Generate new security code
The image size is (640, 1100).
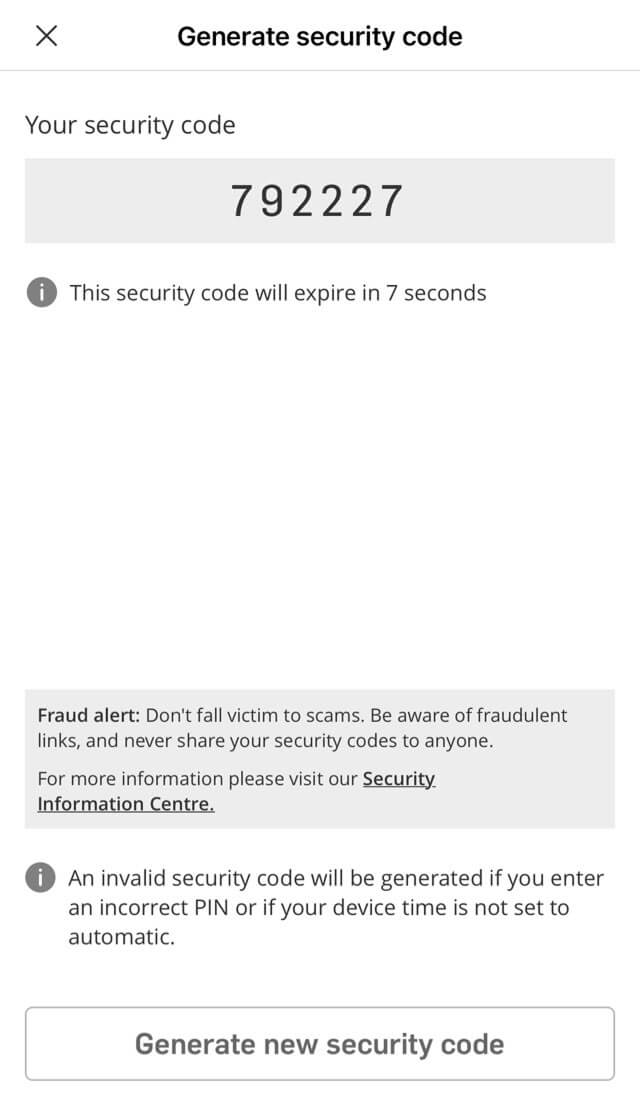320,1044
